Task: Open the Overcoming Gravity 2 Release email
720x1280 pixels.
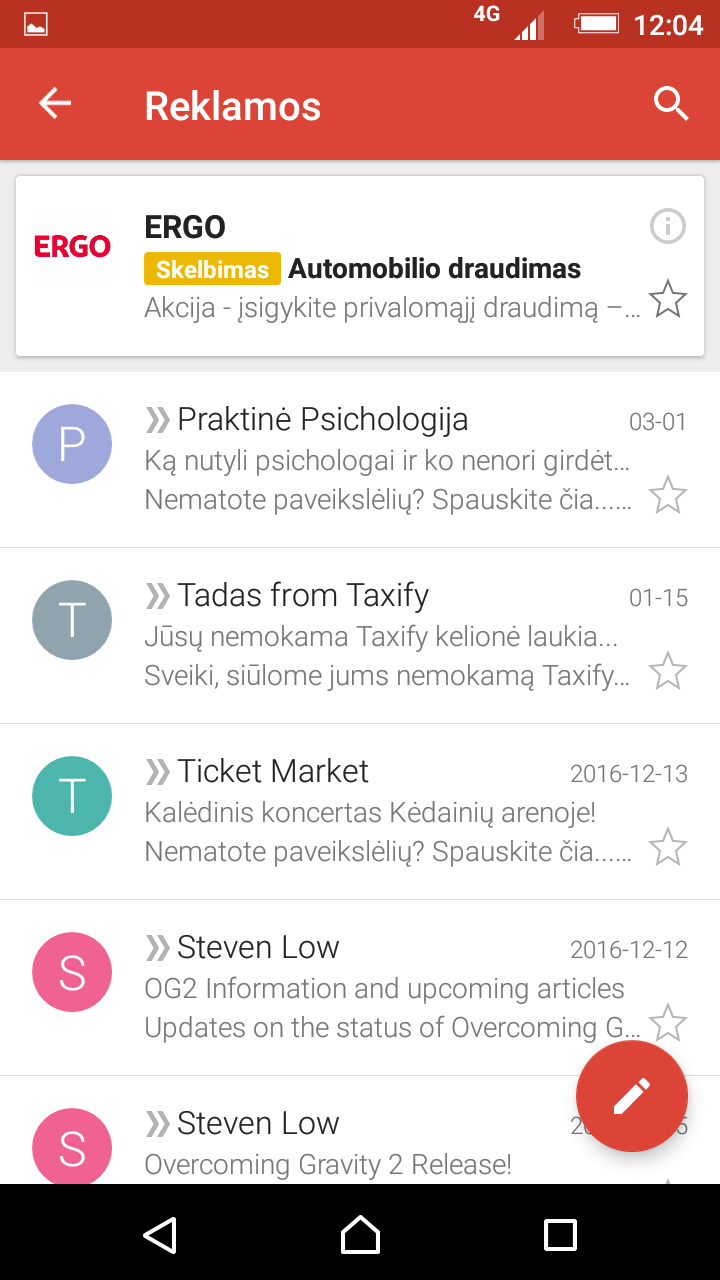Action: [x=328, y=1142]
